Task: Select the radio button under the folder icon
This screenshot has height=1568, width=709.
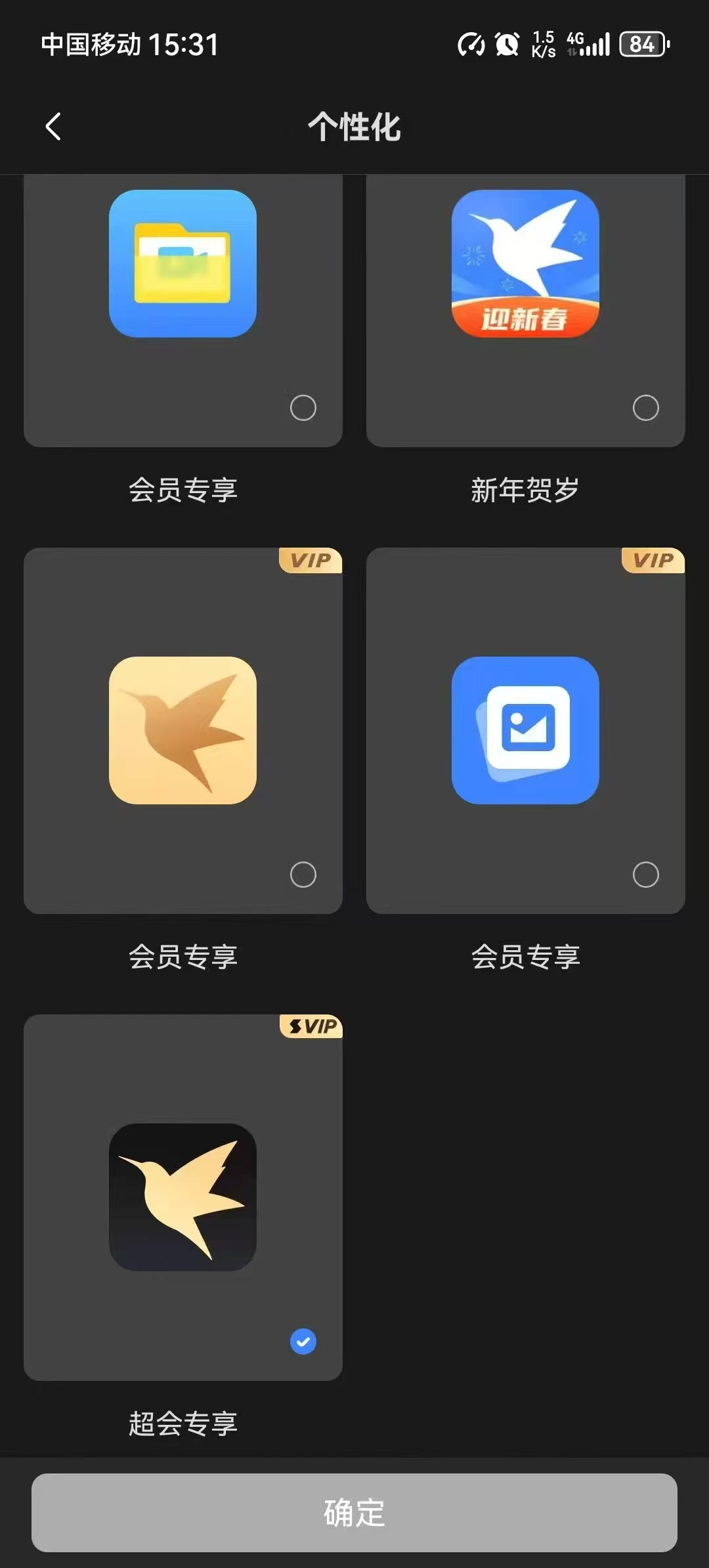Action: 302,407
